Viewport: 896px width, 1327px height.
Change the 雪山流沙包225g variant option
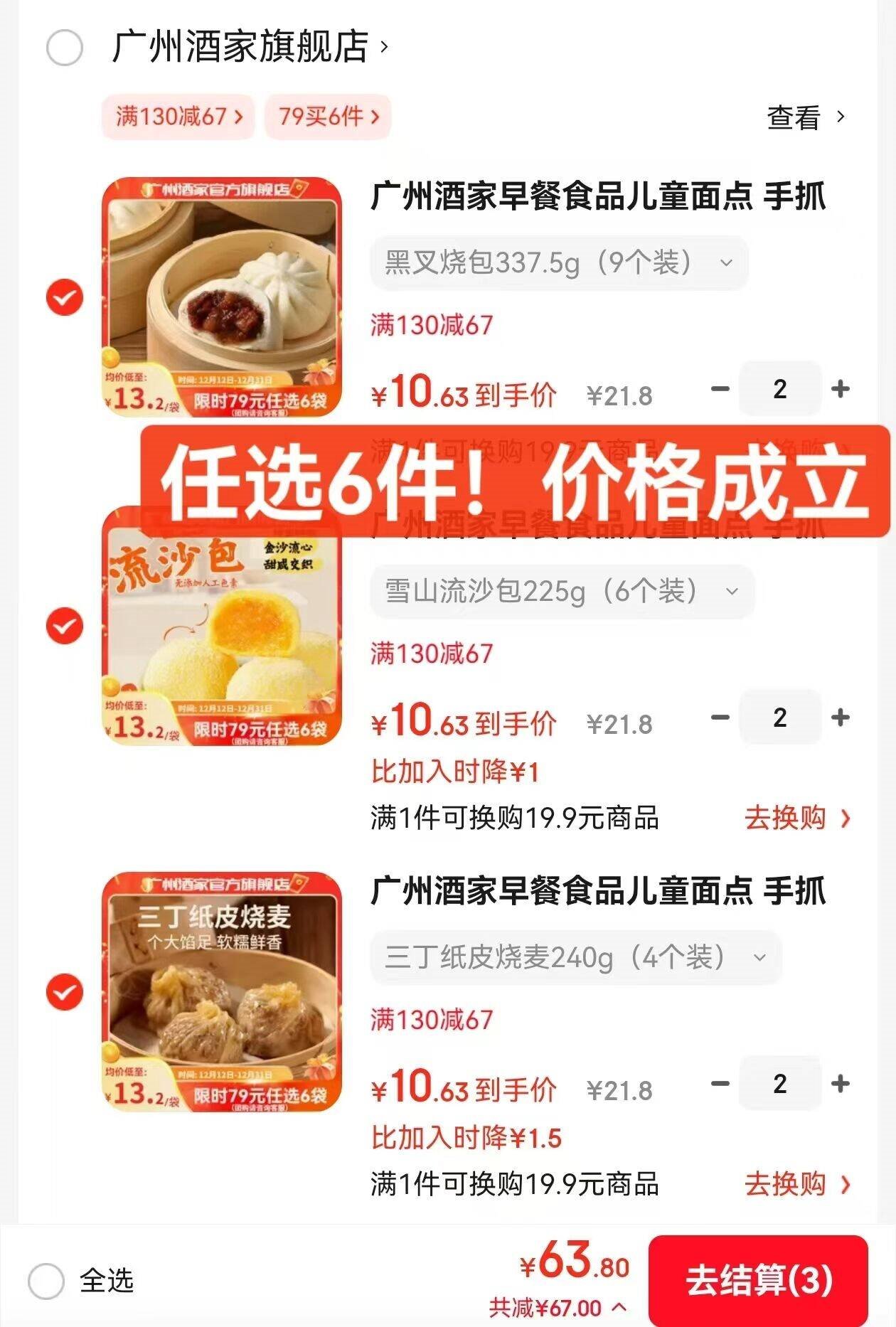pos(562,592)
